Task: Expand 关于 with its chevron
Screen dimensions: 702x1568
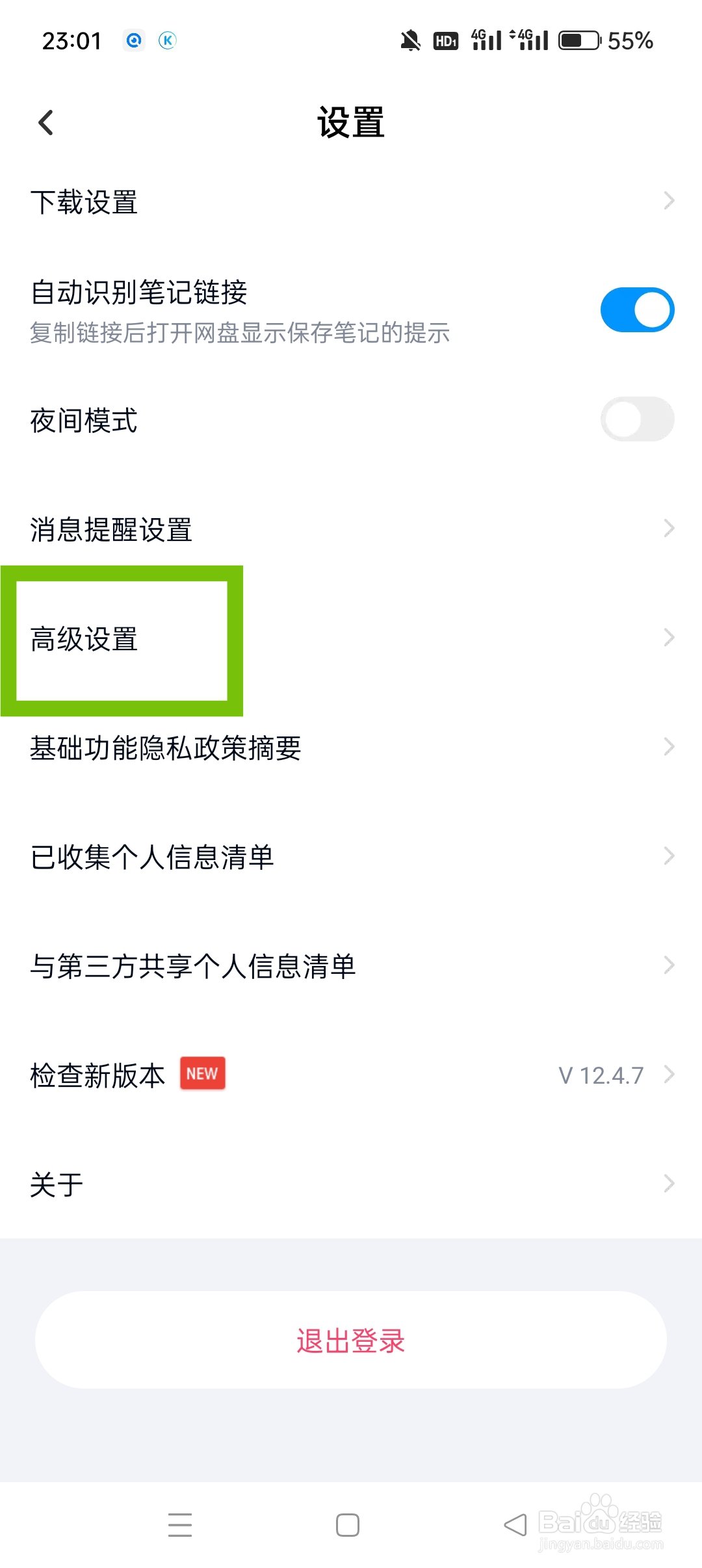Action: [669, 1183]
